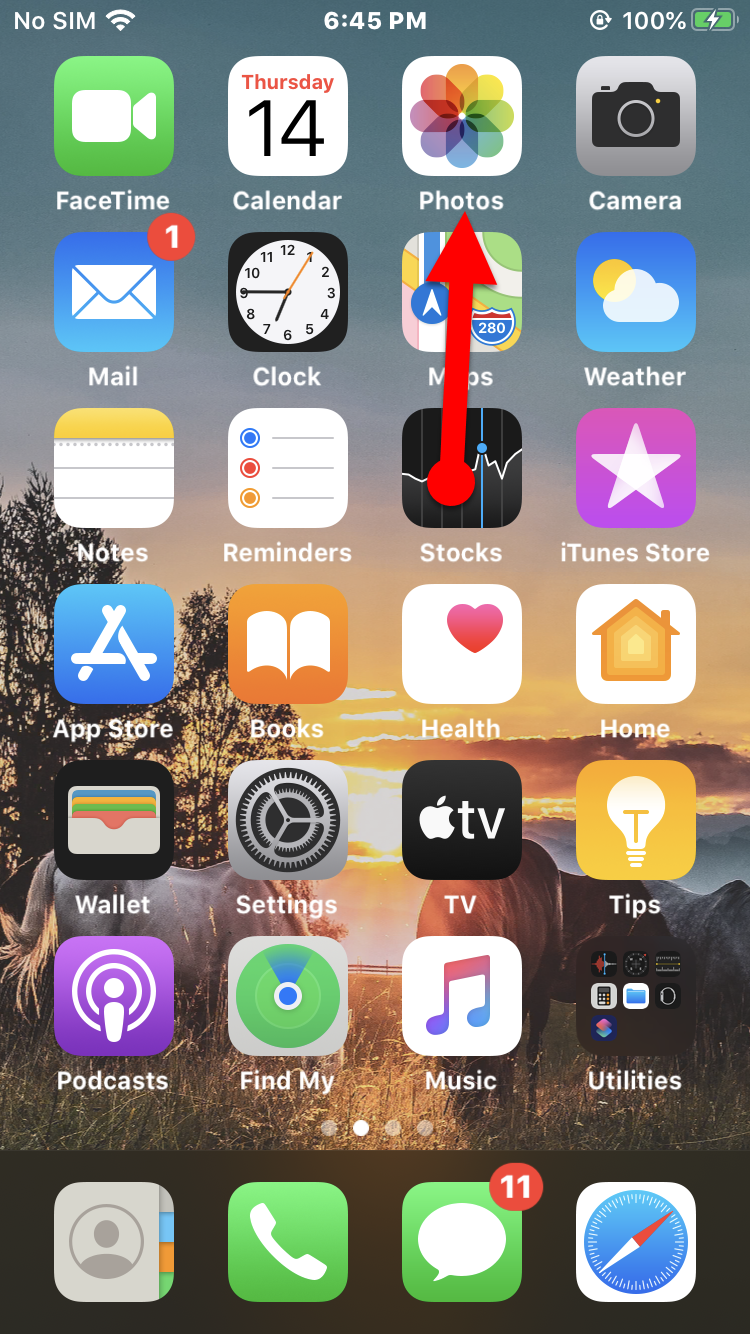Screen dimensions: 750x1334
Task: Open Messages from the dock
Action: 461,1242
